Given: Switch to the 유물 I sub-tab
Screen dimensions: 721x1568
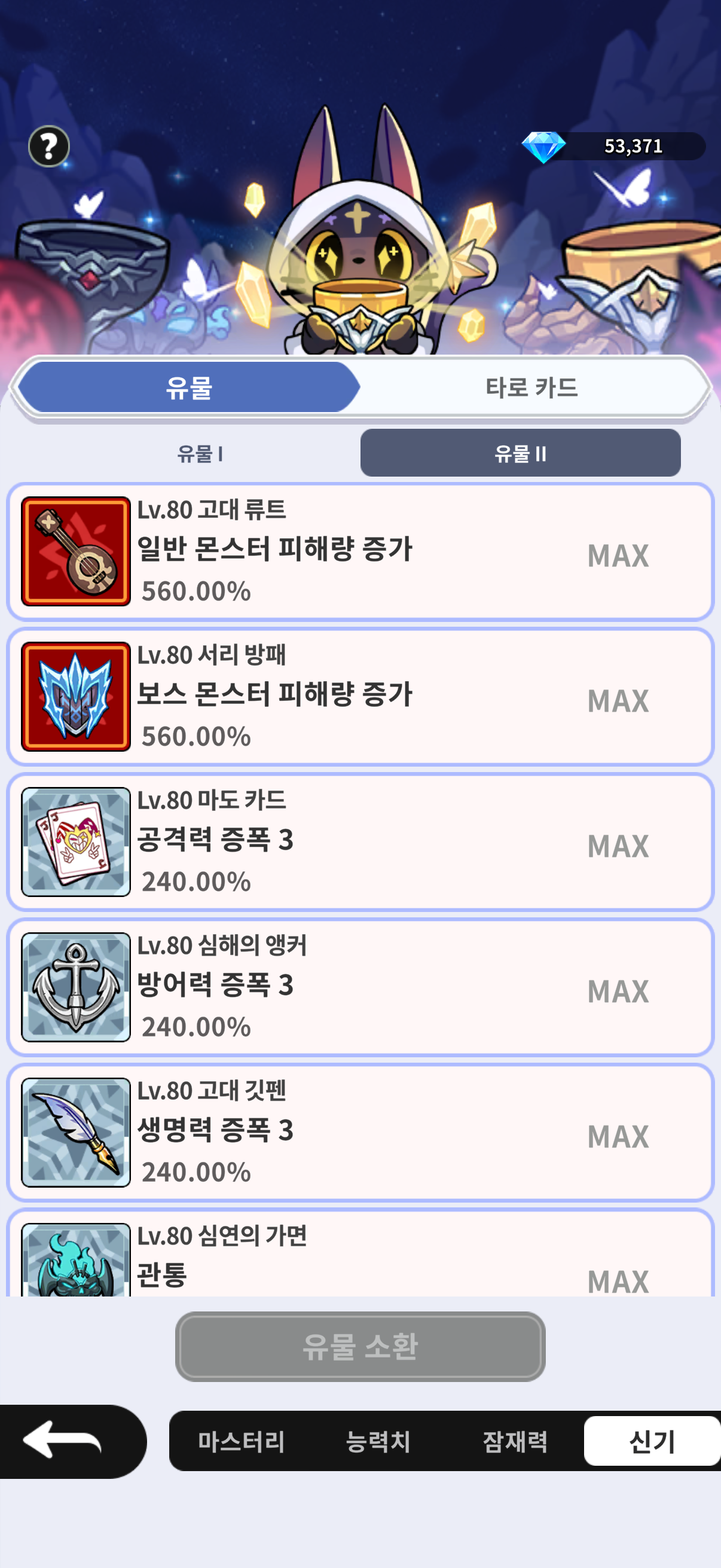Looking at the screenshot, I should coord(200,453).
